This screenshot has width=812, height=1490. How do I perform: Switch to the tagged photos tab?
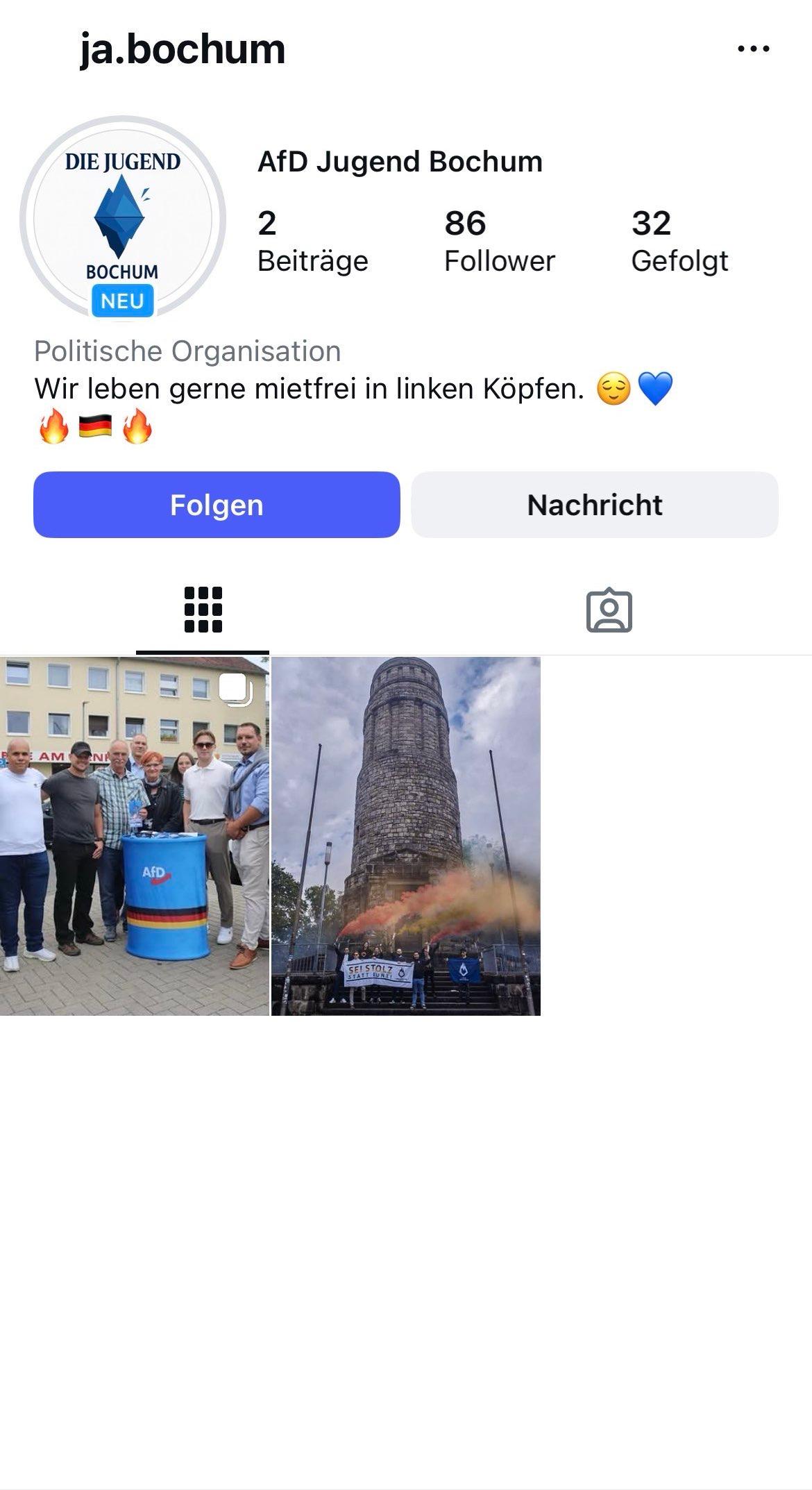(609, 610)
